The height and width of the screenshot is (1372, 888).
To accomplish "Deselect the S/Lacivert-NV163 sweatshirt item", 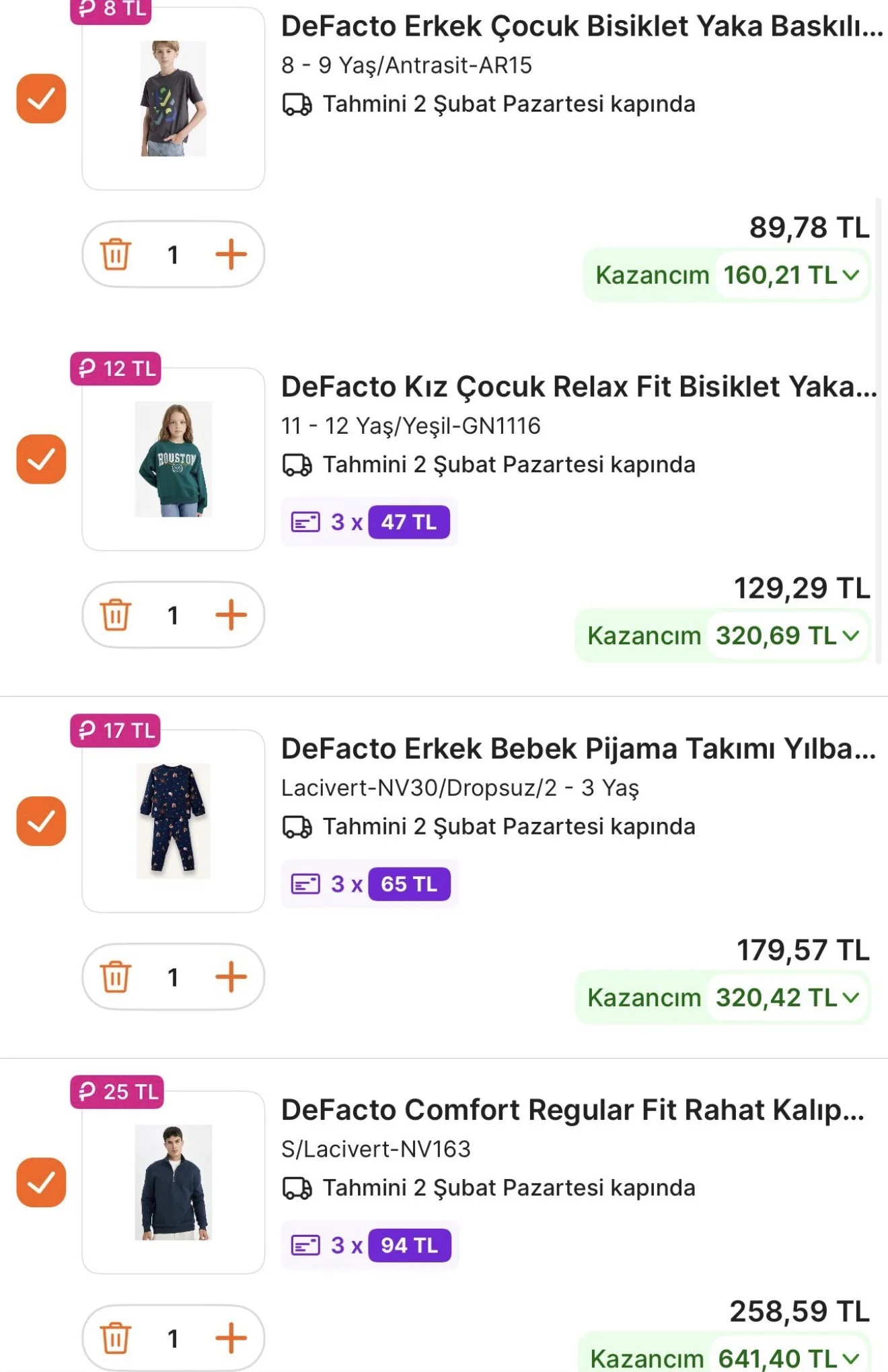I will (x=41, y=1182).
